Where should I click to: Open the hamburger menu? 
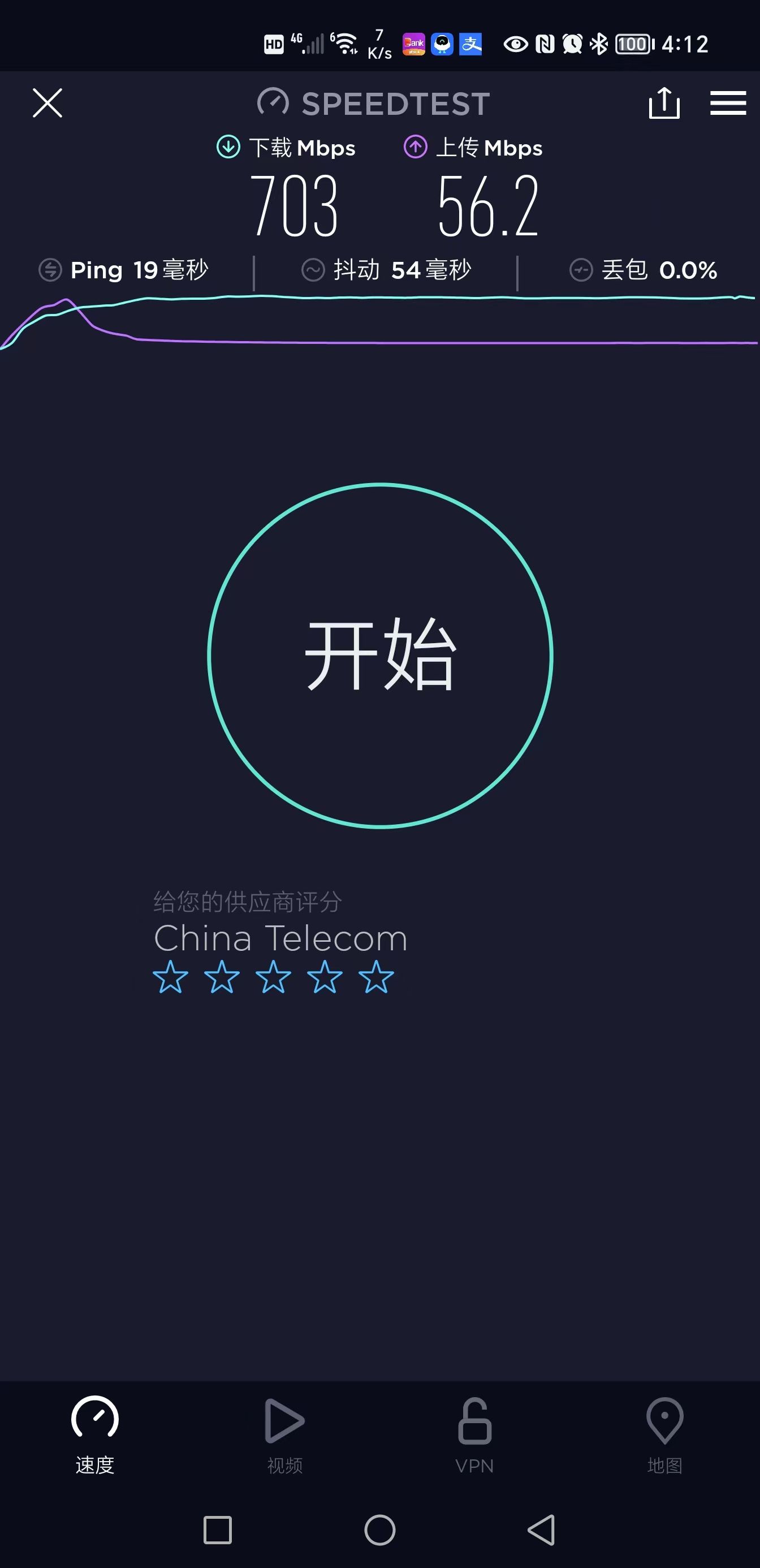tap(728, 103)
